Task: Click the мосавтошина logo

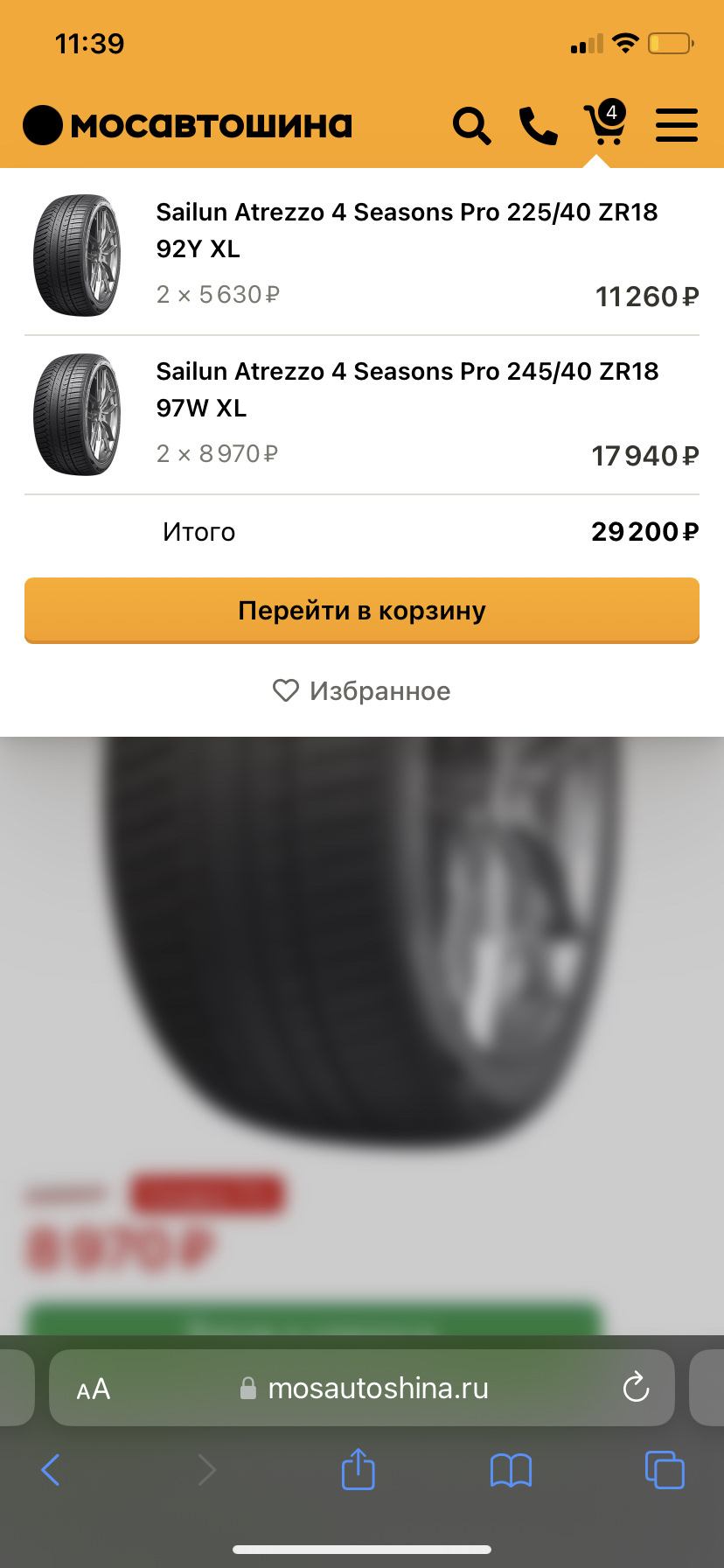Action: (x=185, y=124)
